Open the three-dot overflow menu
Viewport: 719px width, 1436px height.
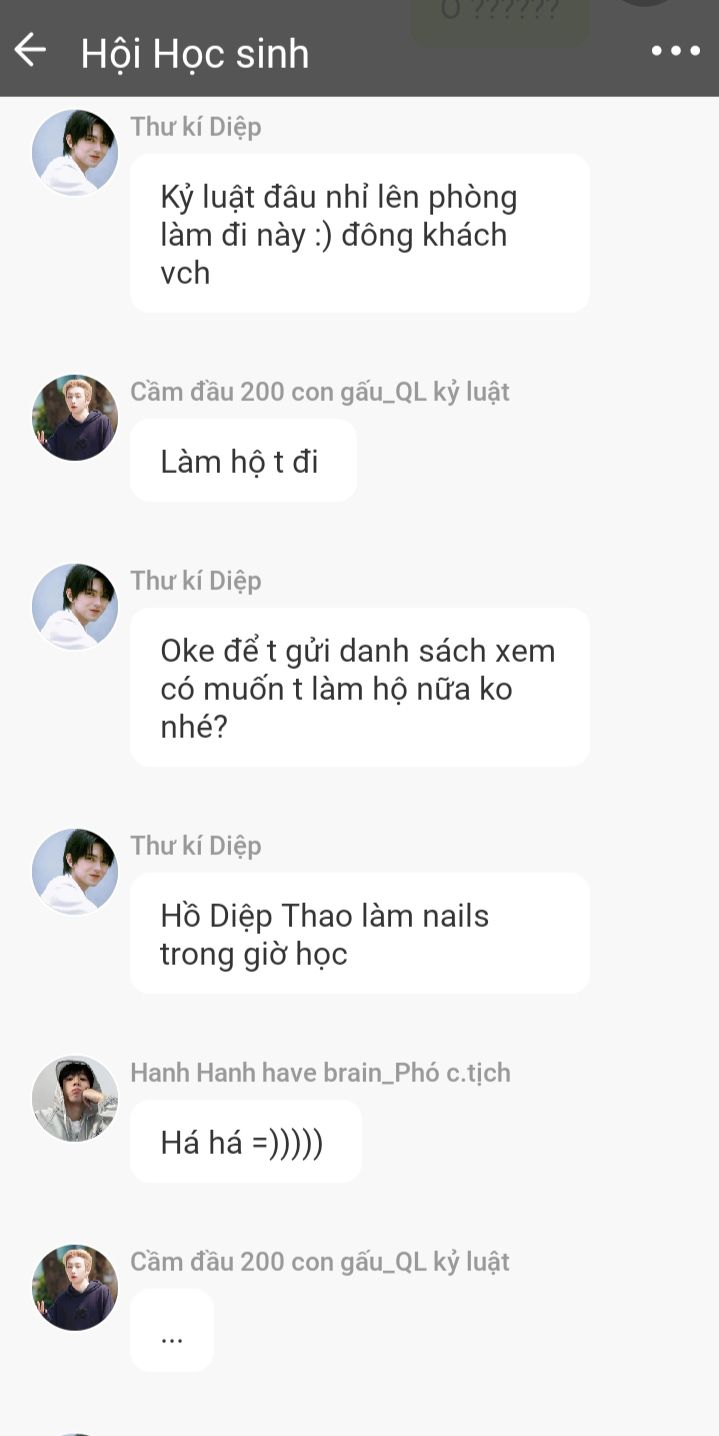tap(676, 51)
